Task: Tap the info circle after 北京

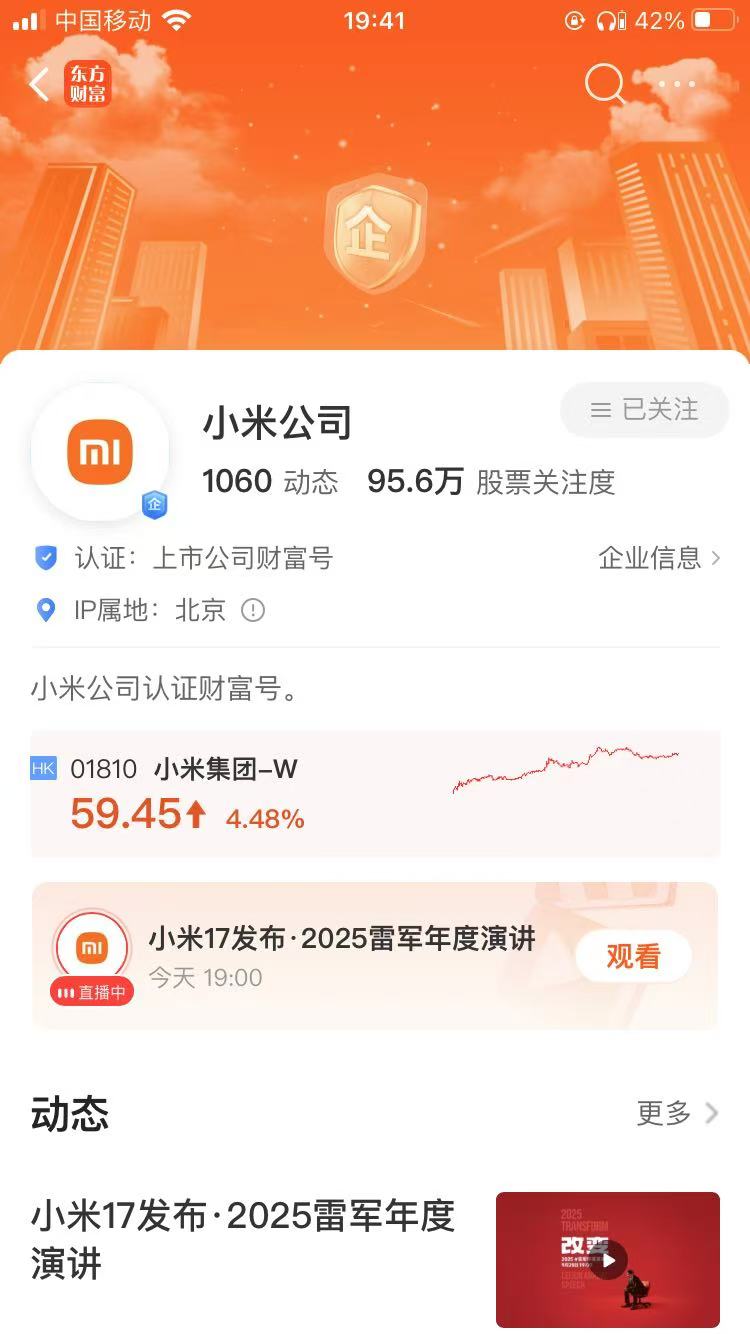Action: [252, 610]
